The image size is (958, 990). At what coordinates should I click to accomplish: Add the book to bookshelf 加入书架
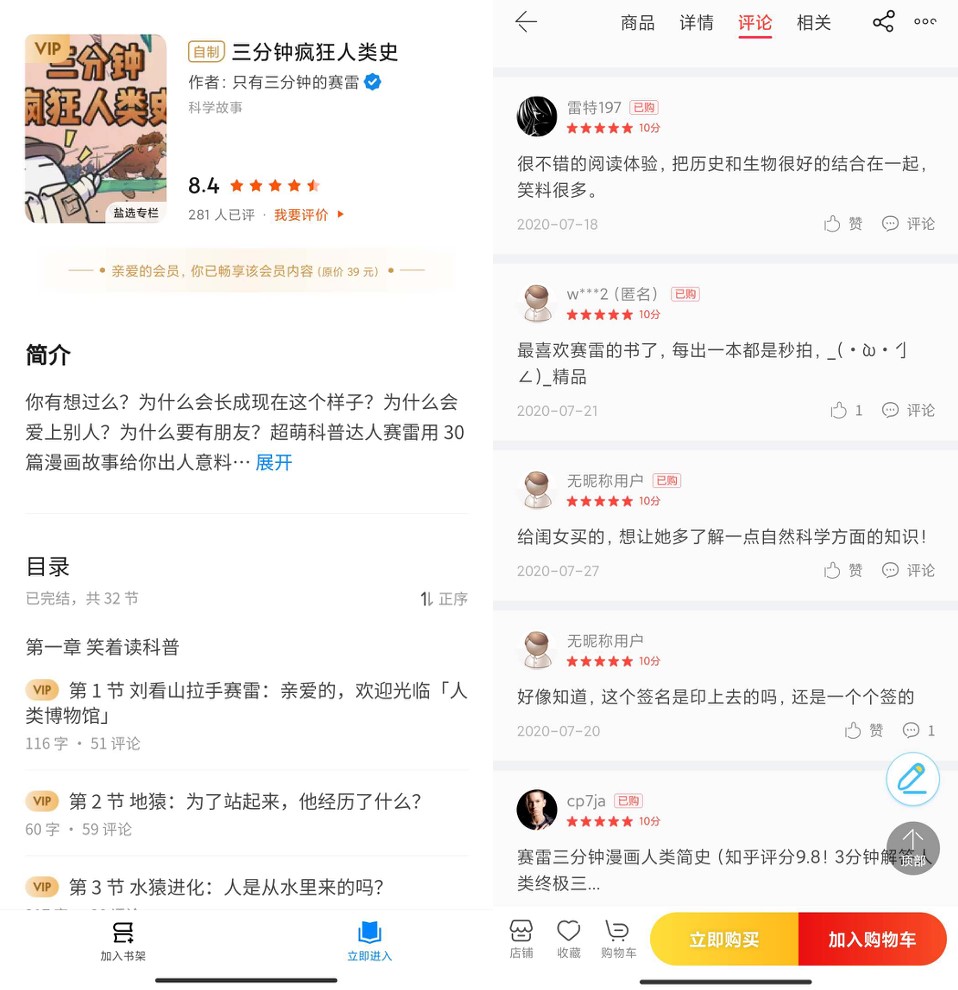(123, 941)
